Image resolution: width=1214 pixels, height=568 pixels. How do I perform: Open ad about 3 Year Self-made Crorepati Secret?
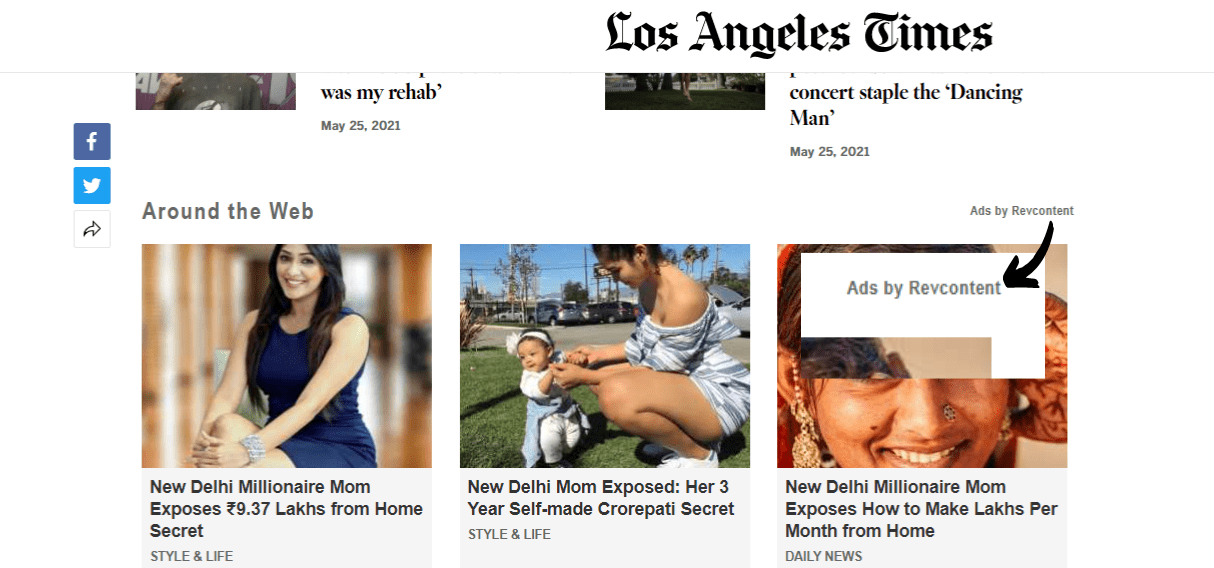click(600, 498)
